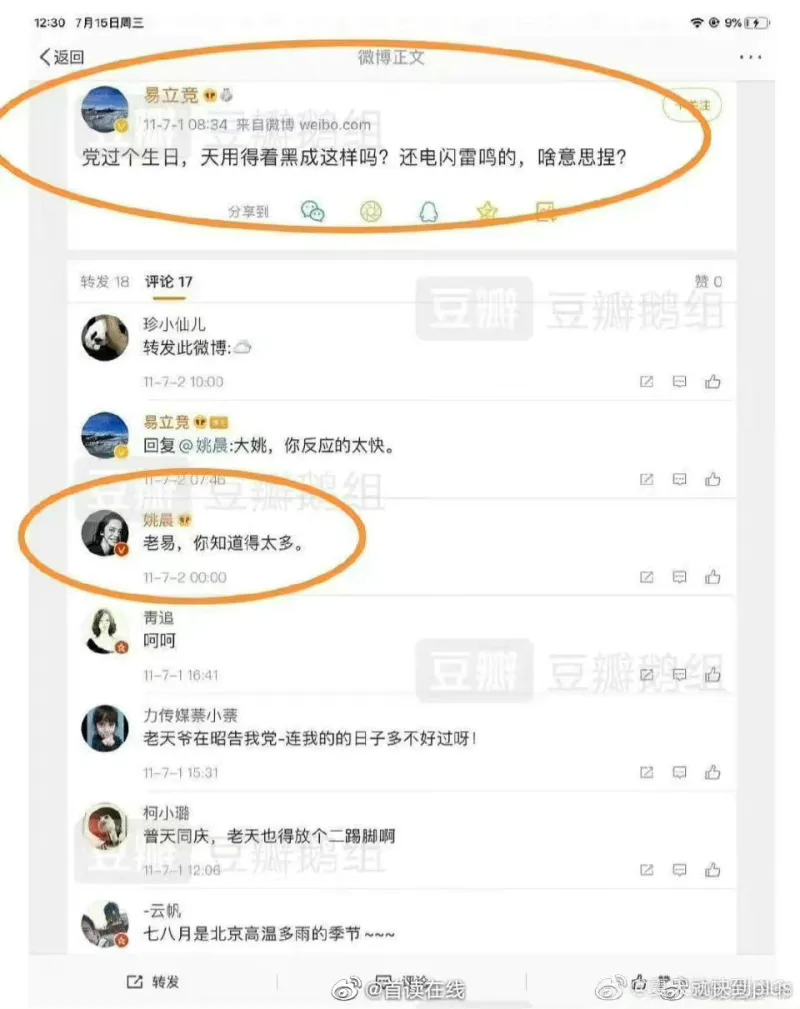The image size is (800, 1009).
Task: View the 赞 0 likes tab
Action: tap(708, 282)
